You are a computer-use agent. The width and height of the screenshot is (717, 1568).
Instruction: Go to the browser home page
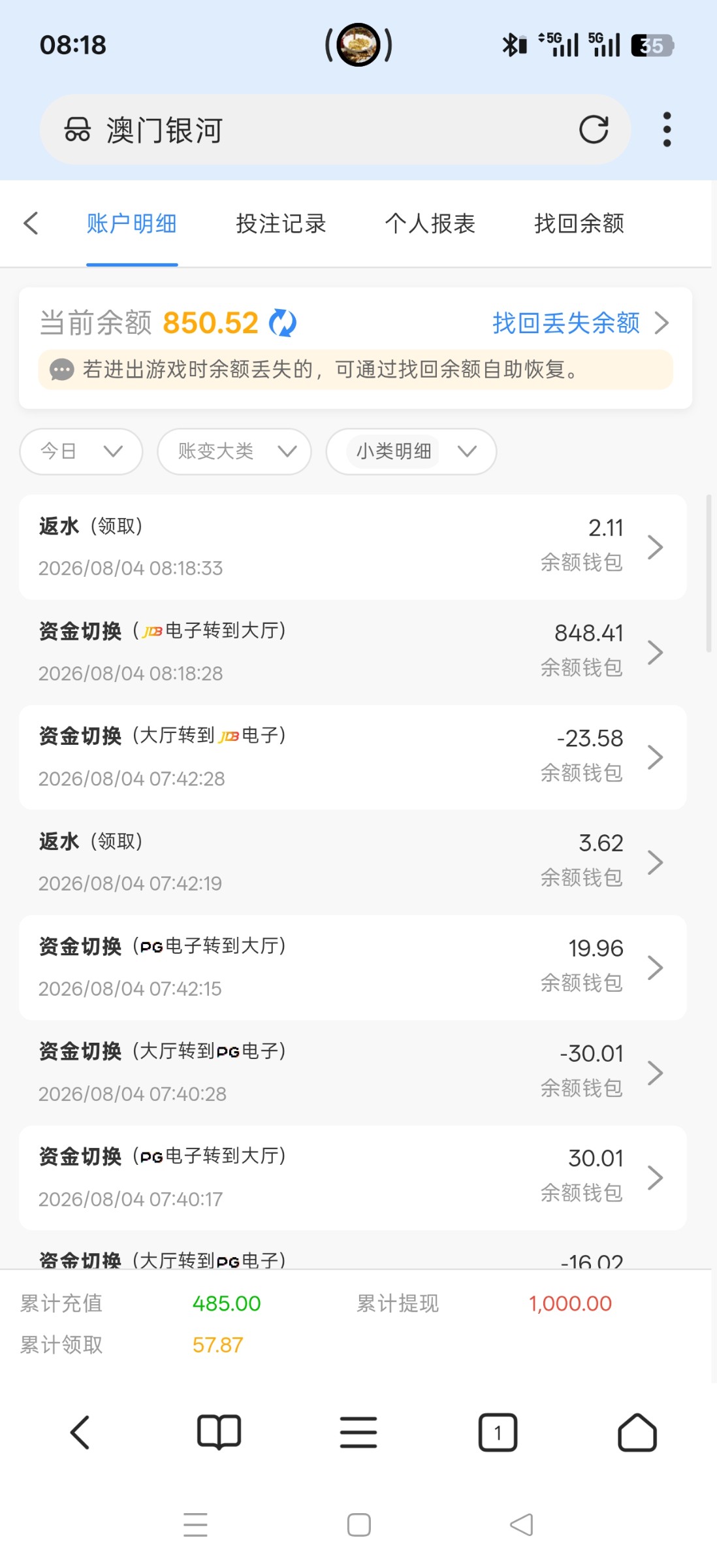[x=637, y=1433]
